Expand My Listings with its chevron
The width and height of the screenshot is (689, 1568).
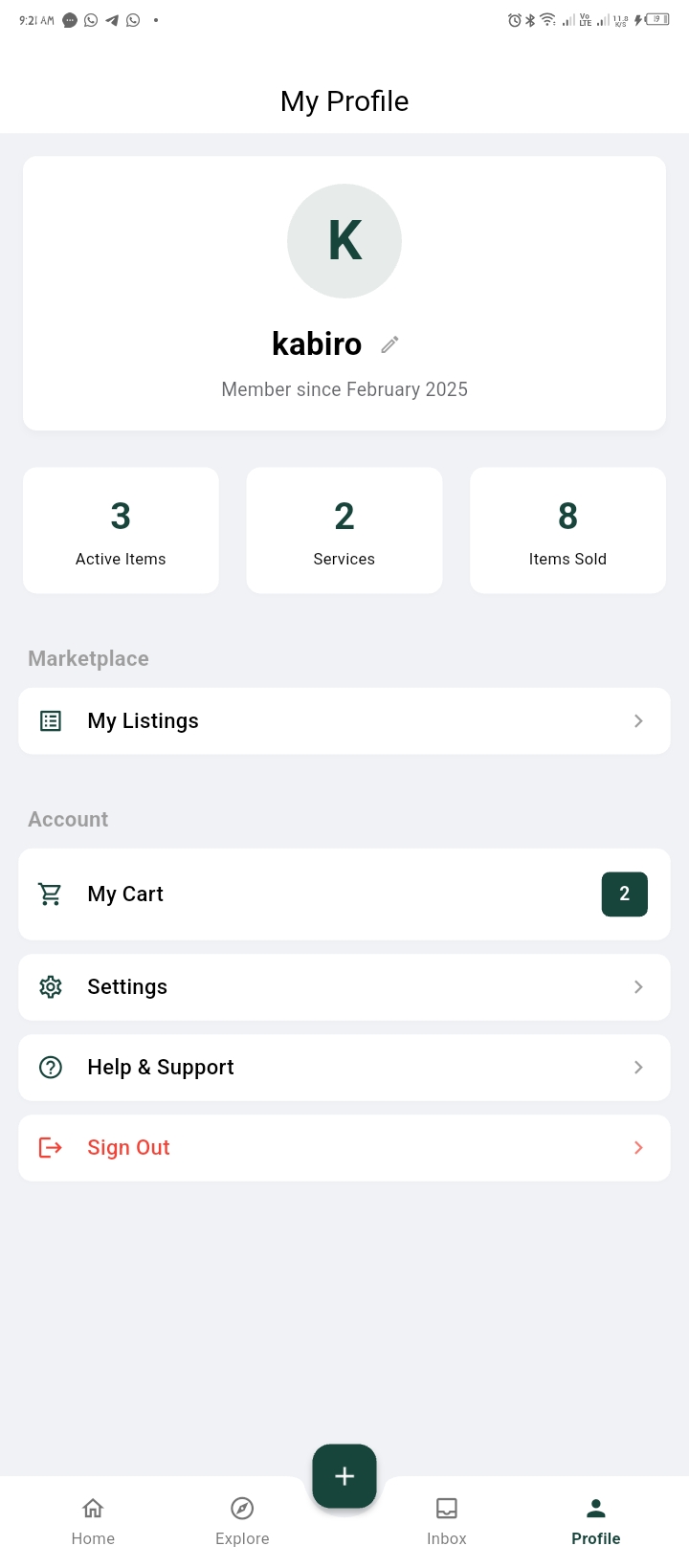point(638,720)
